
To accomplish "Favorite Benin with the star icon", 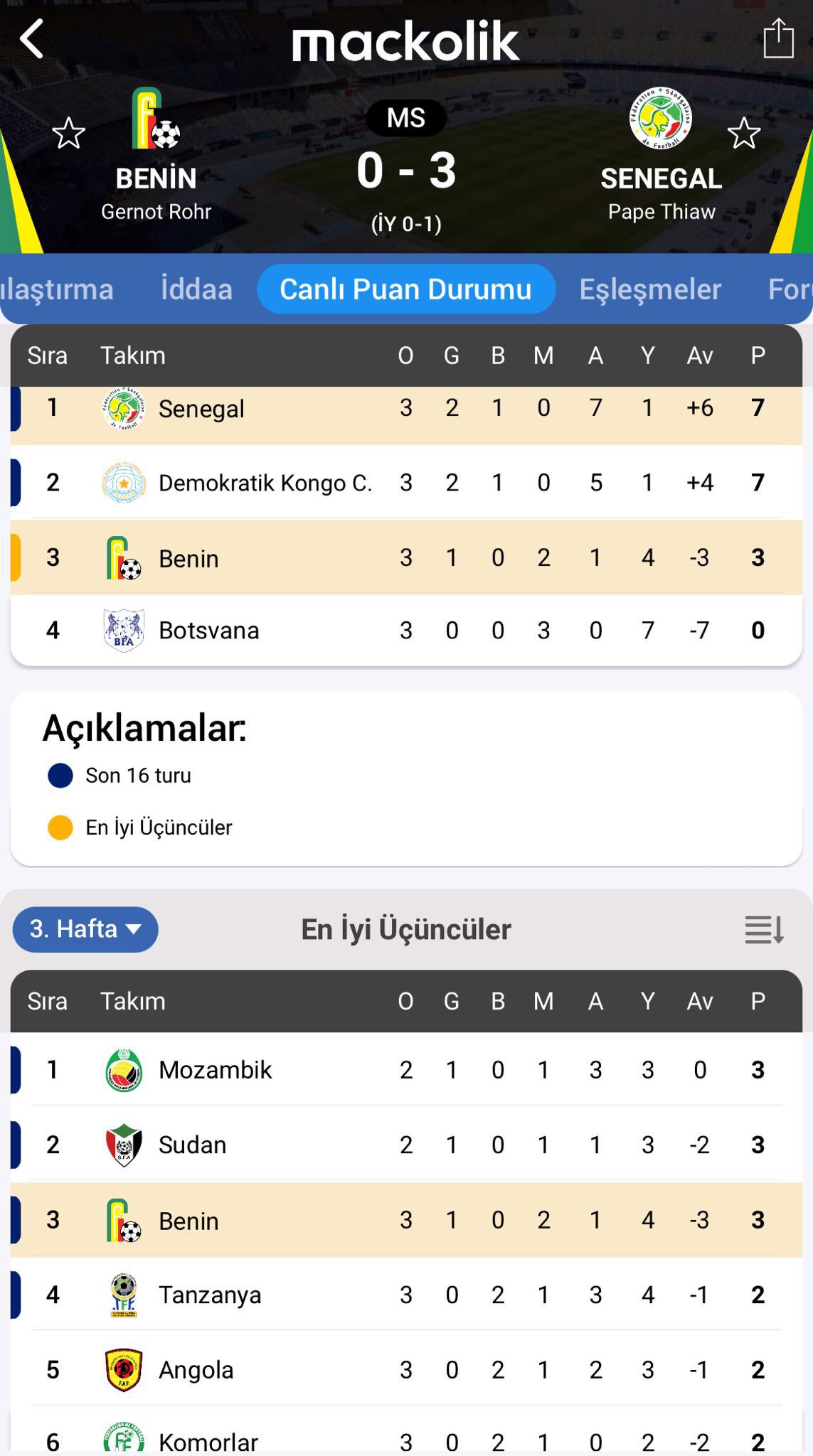I will 69,134.
